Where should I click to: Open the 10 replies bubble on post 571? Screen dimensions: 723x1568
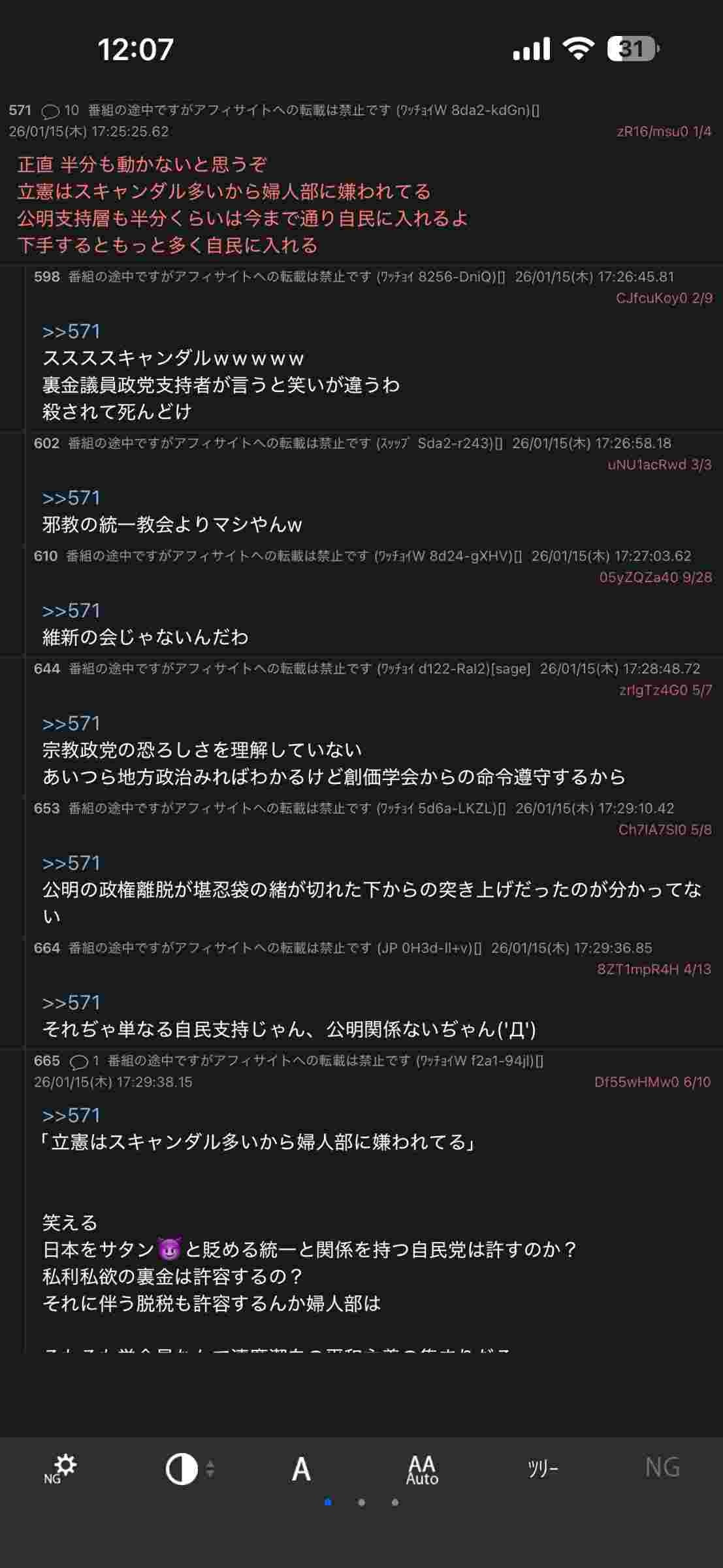60,110
